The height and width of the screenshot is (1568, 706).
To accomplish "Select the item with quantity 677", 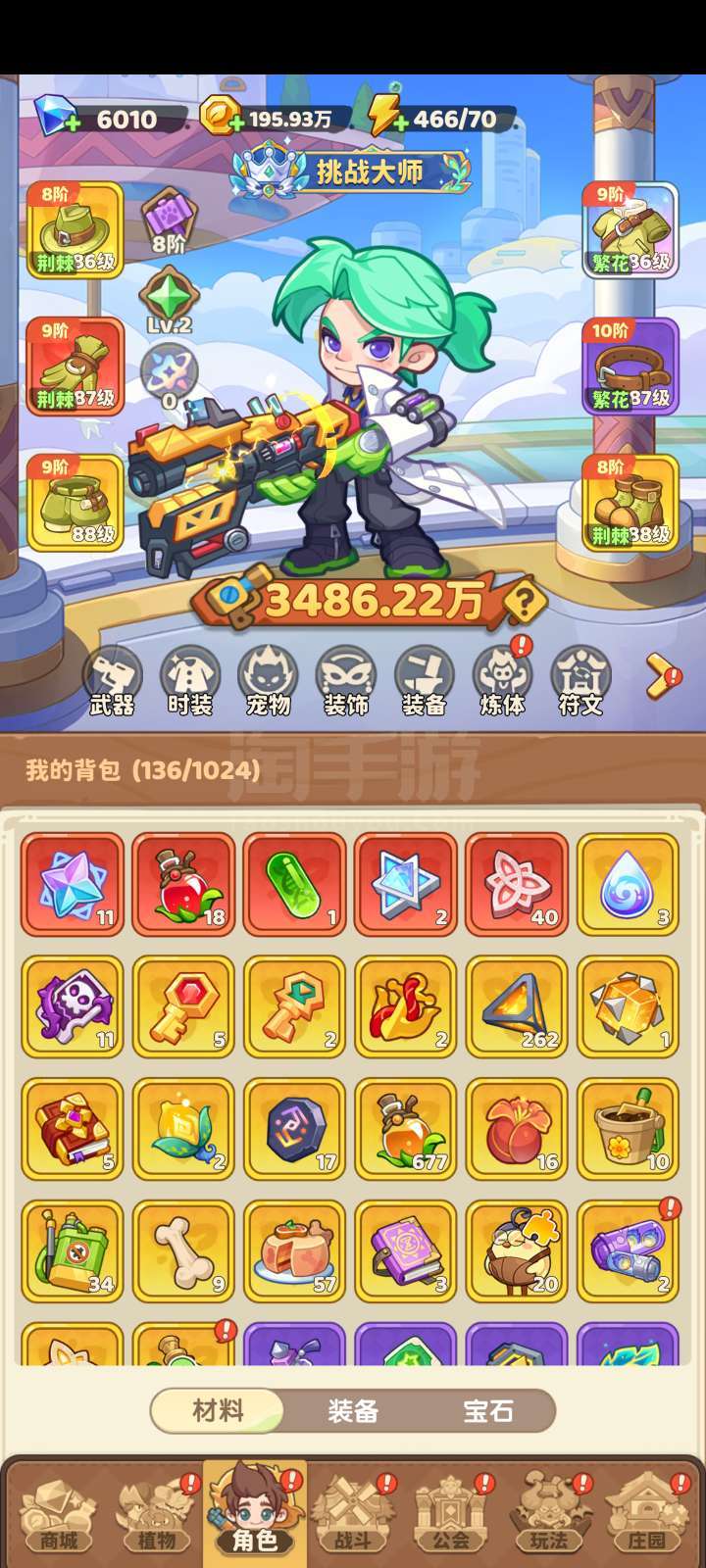I will pyautogui.click(x=406, y=1128).
